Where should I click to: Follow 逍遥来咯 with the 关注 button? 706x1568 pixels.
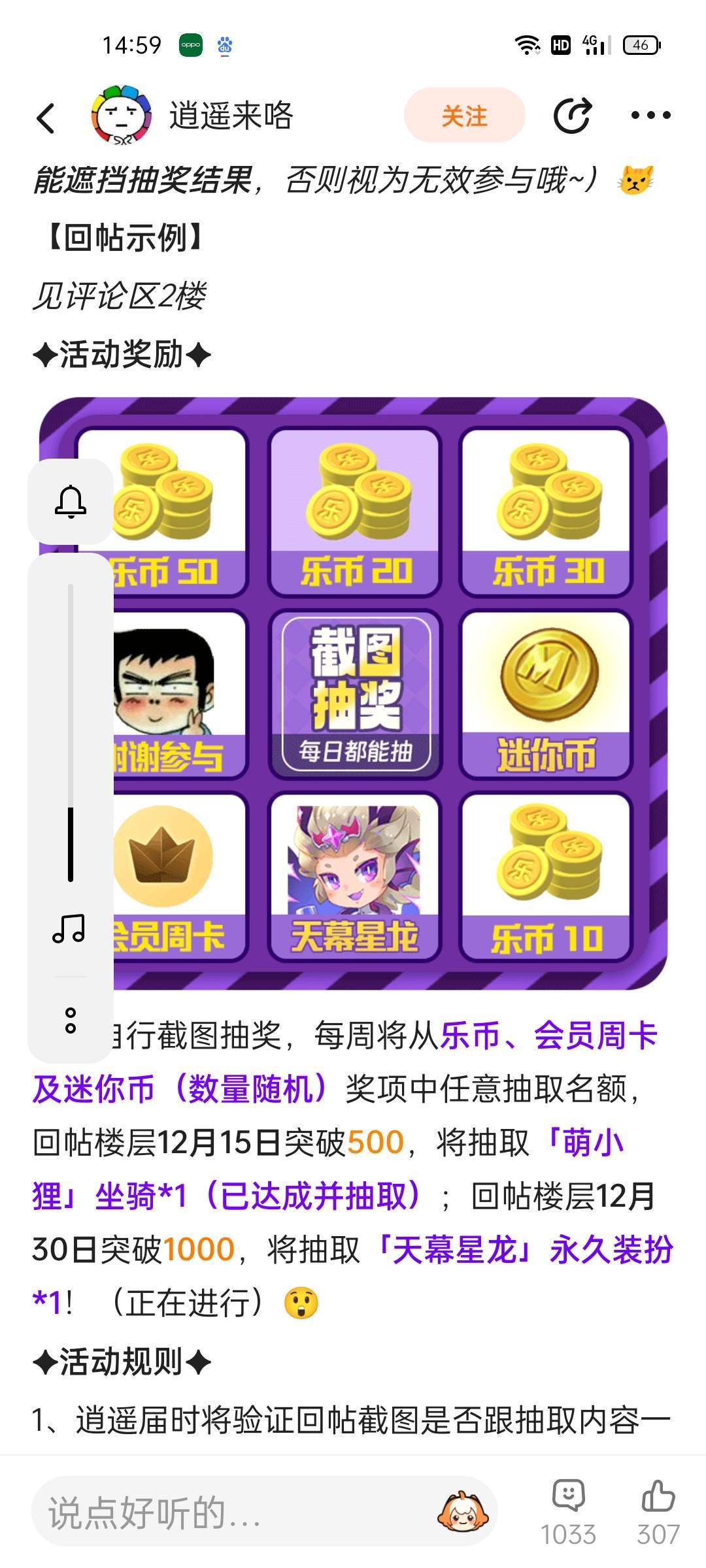pos(464,116)
